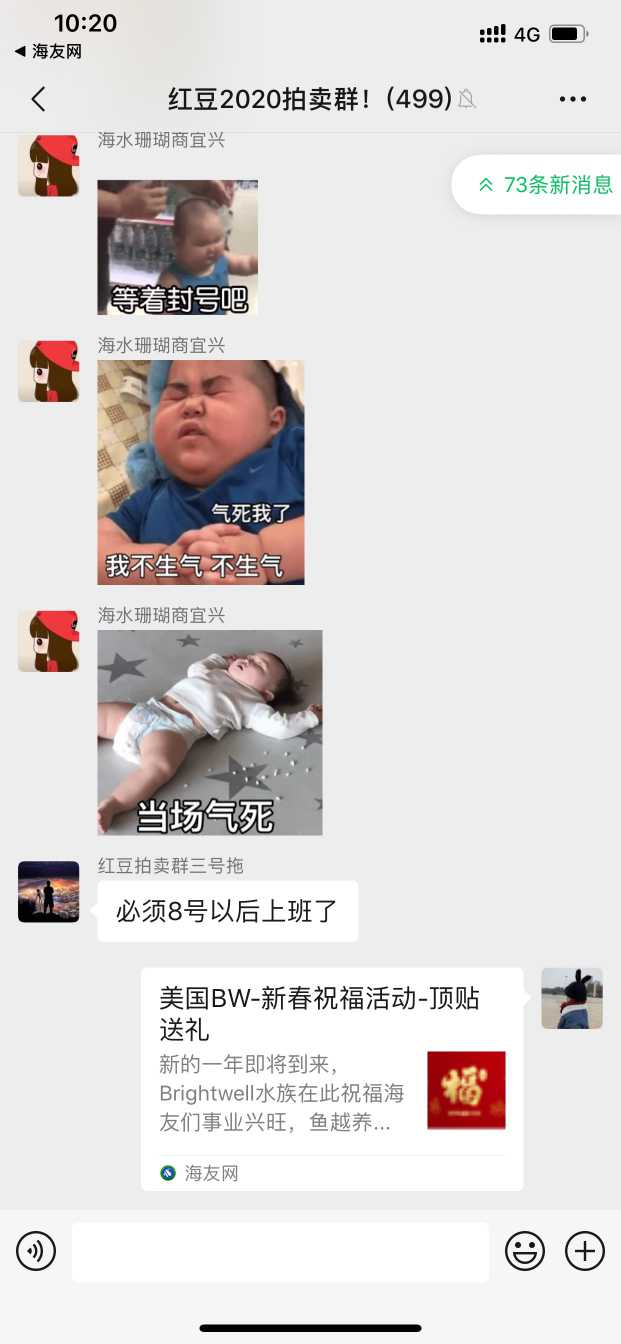Open profile avatar of 红豆拍卖群三号拖
The image size is (621, 1344).
point(48,891)
